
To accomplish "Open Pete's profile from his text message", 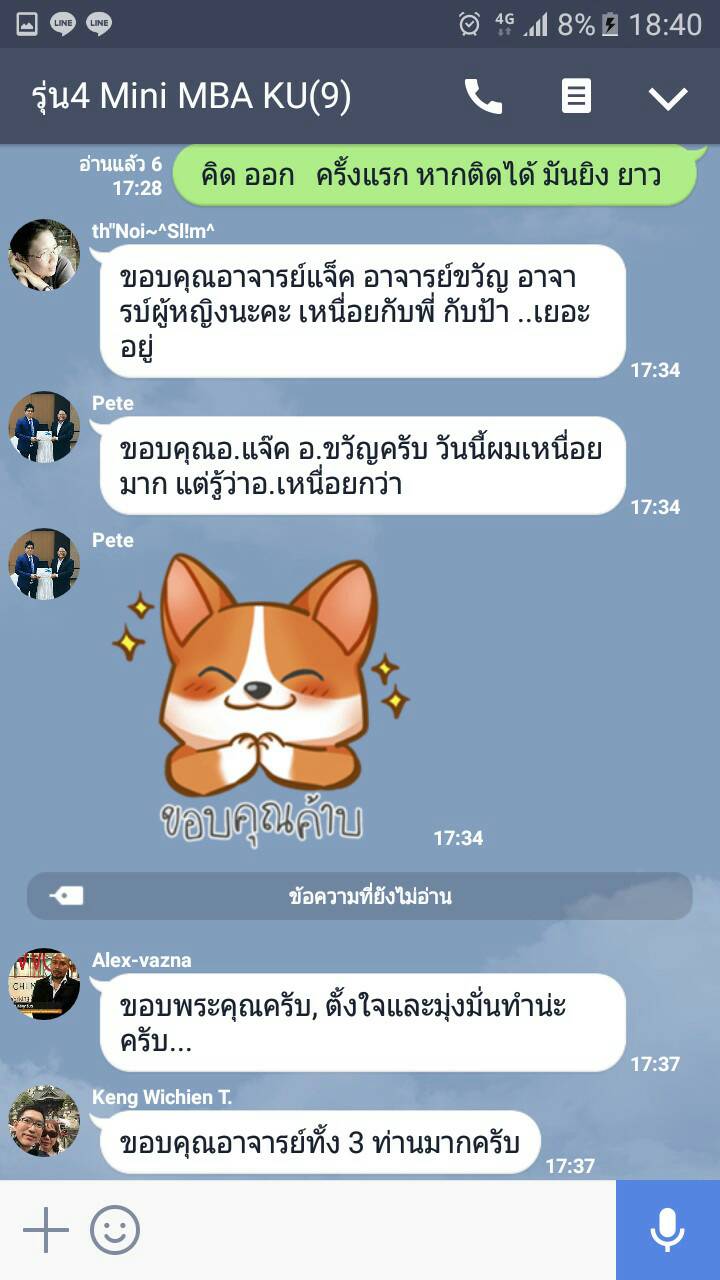I will [44, 427].
